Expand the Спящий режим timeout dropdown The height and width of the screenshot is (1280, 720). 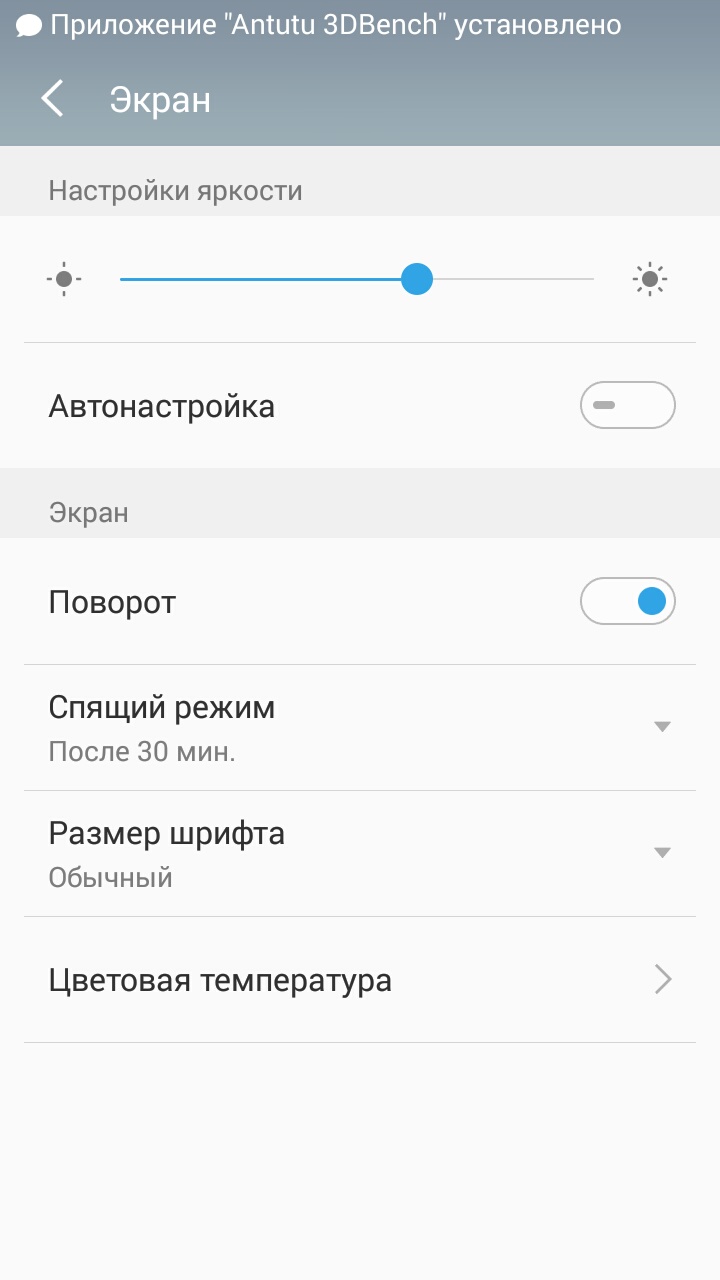360,727
